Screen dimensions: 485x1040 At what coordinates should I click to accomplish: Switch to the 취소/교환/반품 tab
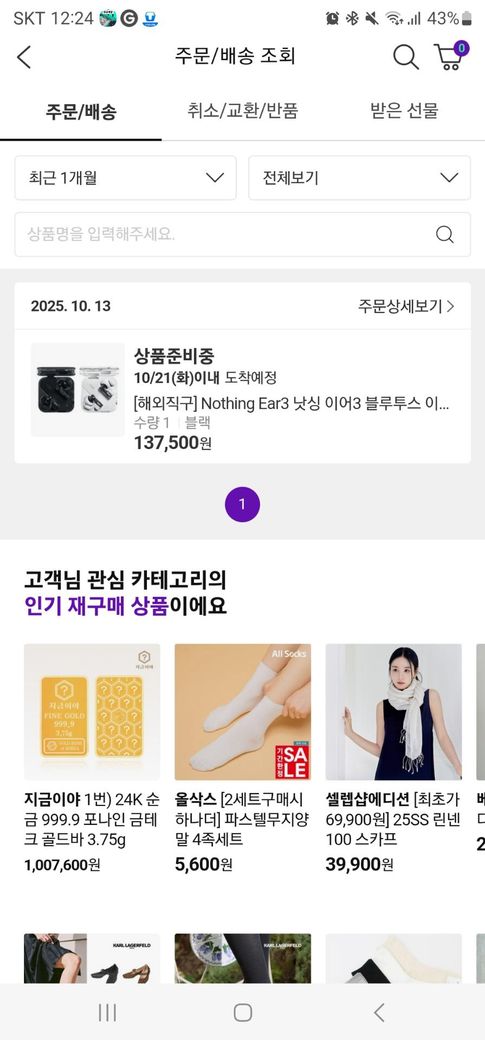pyautogui.click(x=242, y=111)
